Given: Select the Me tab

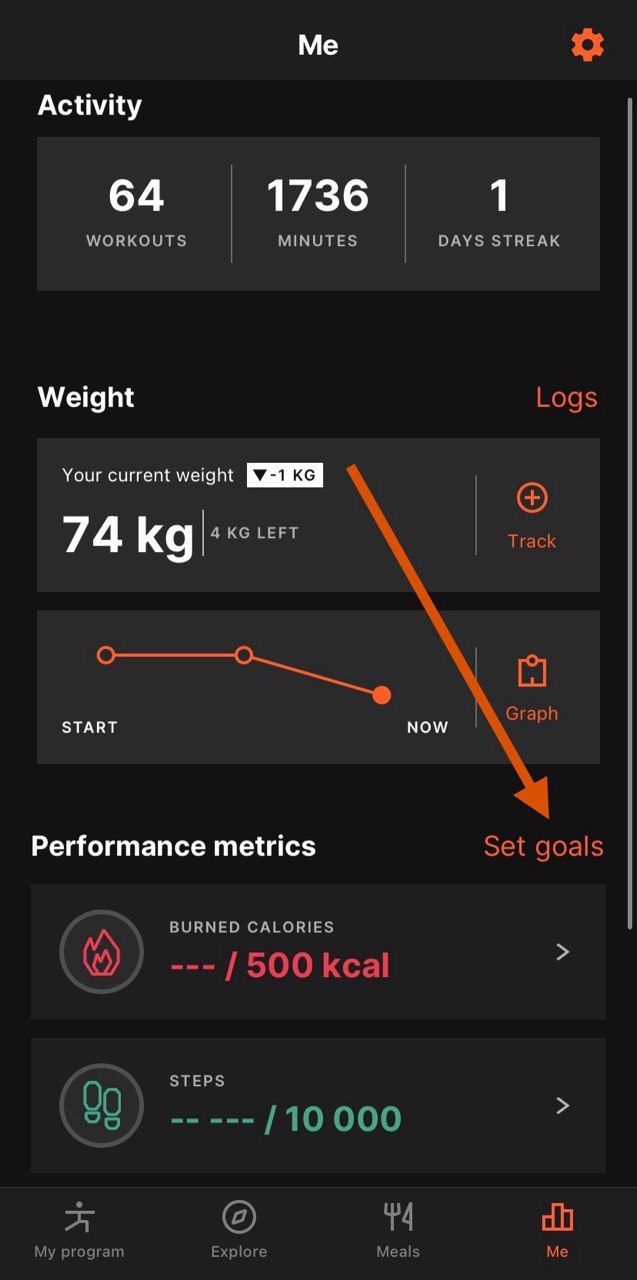Looking at the screenshot, I should pos(557,1232).
